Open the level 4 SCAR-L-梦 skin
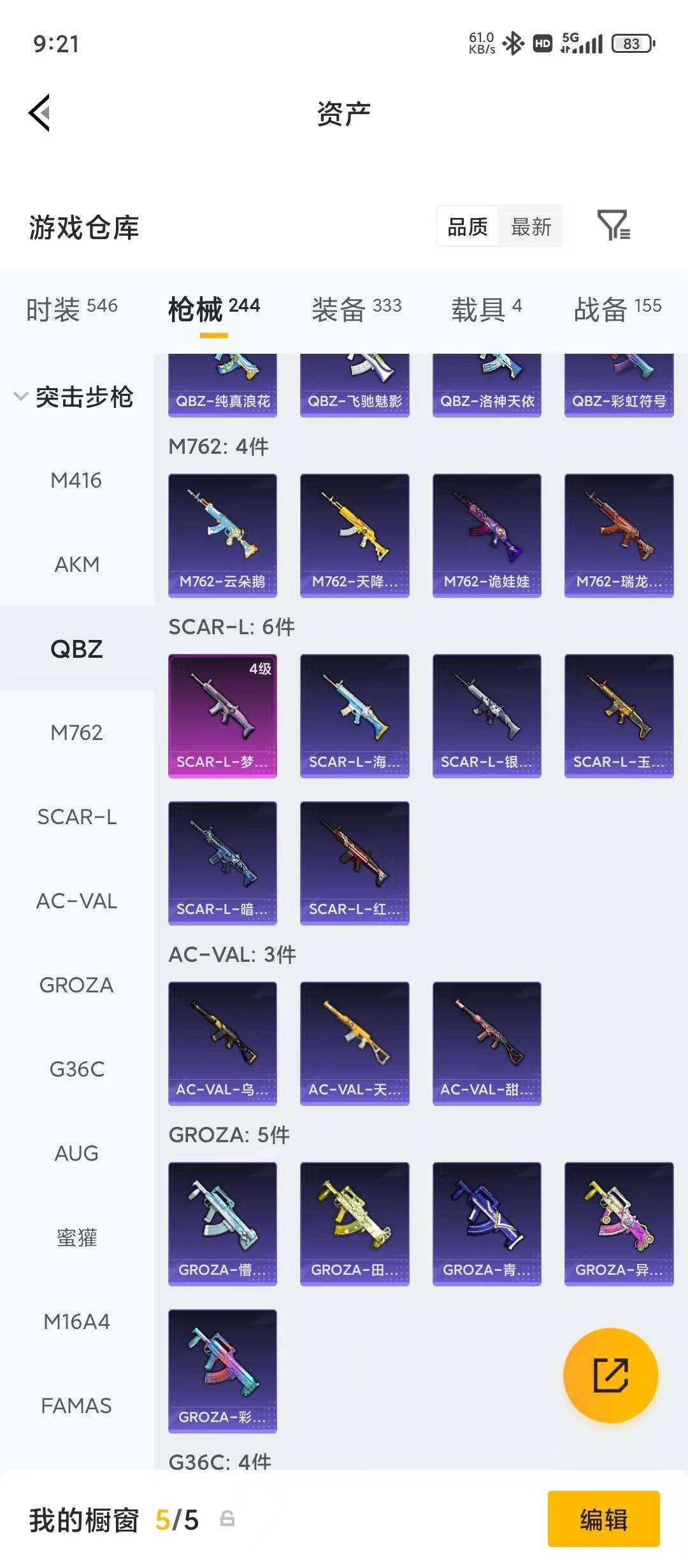The image size is (688, 1568). tap(222, 716)
